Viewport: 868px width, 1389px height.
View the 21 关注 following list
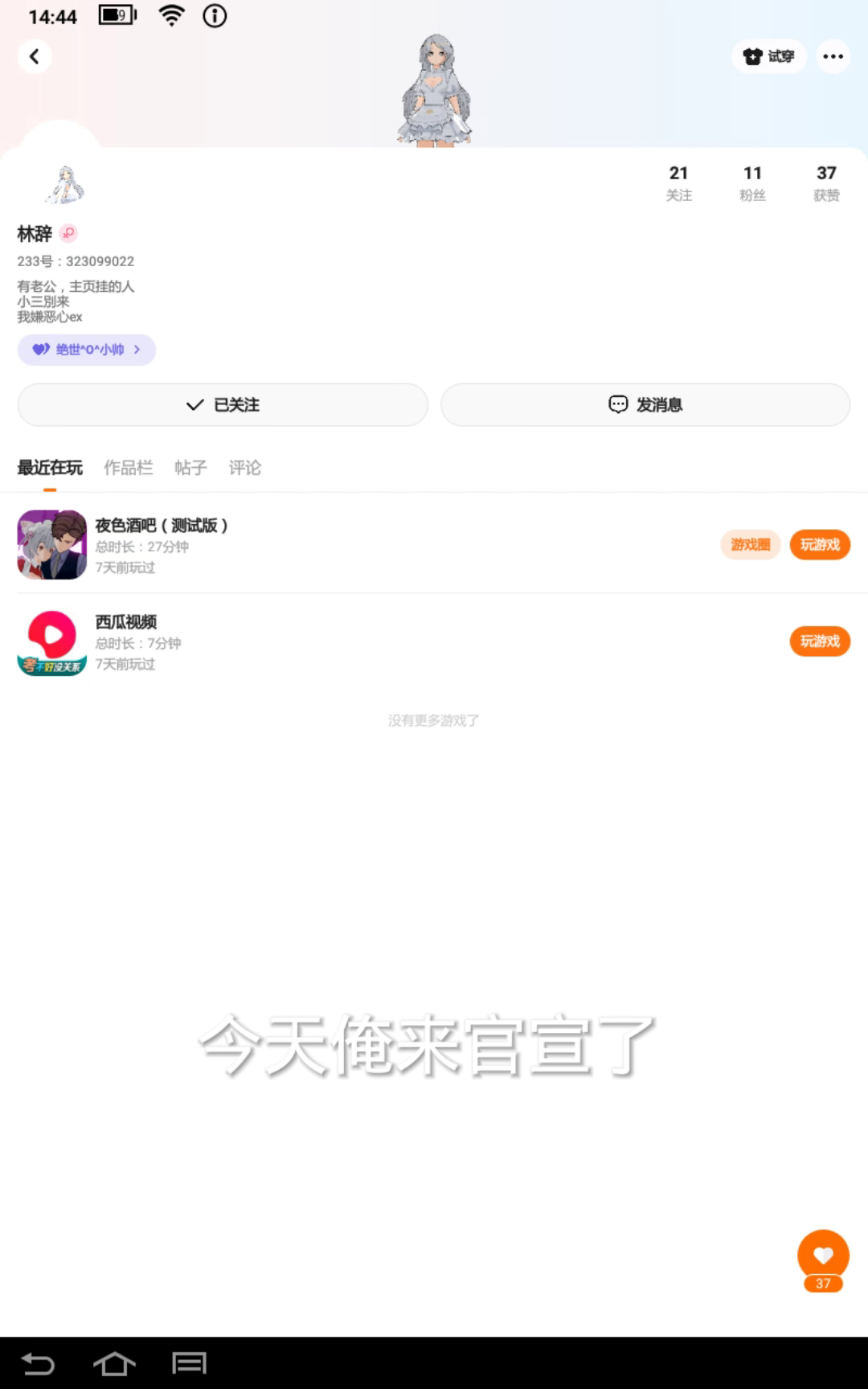[678, 182]
